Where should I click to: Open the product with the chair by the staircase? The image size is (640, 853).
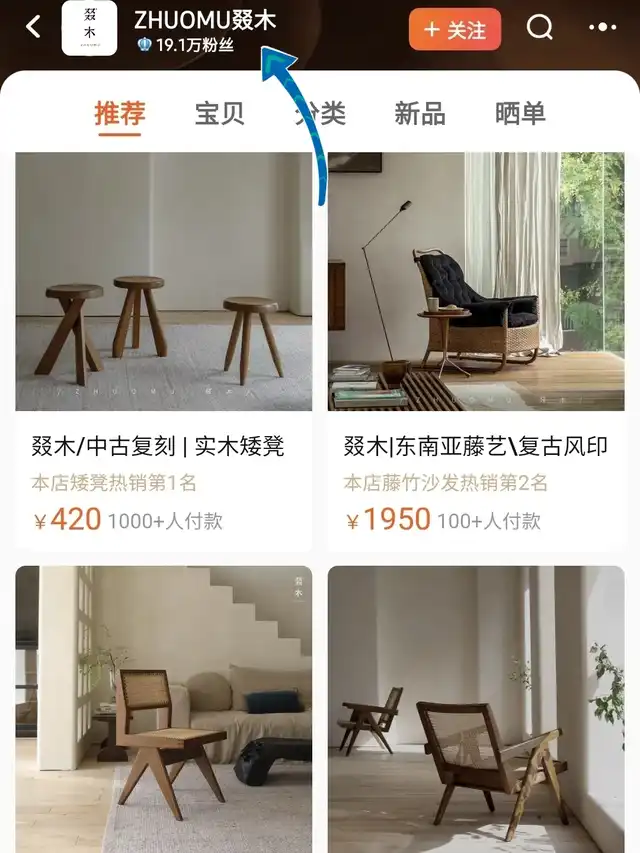[x=164, y=708]
